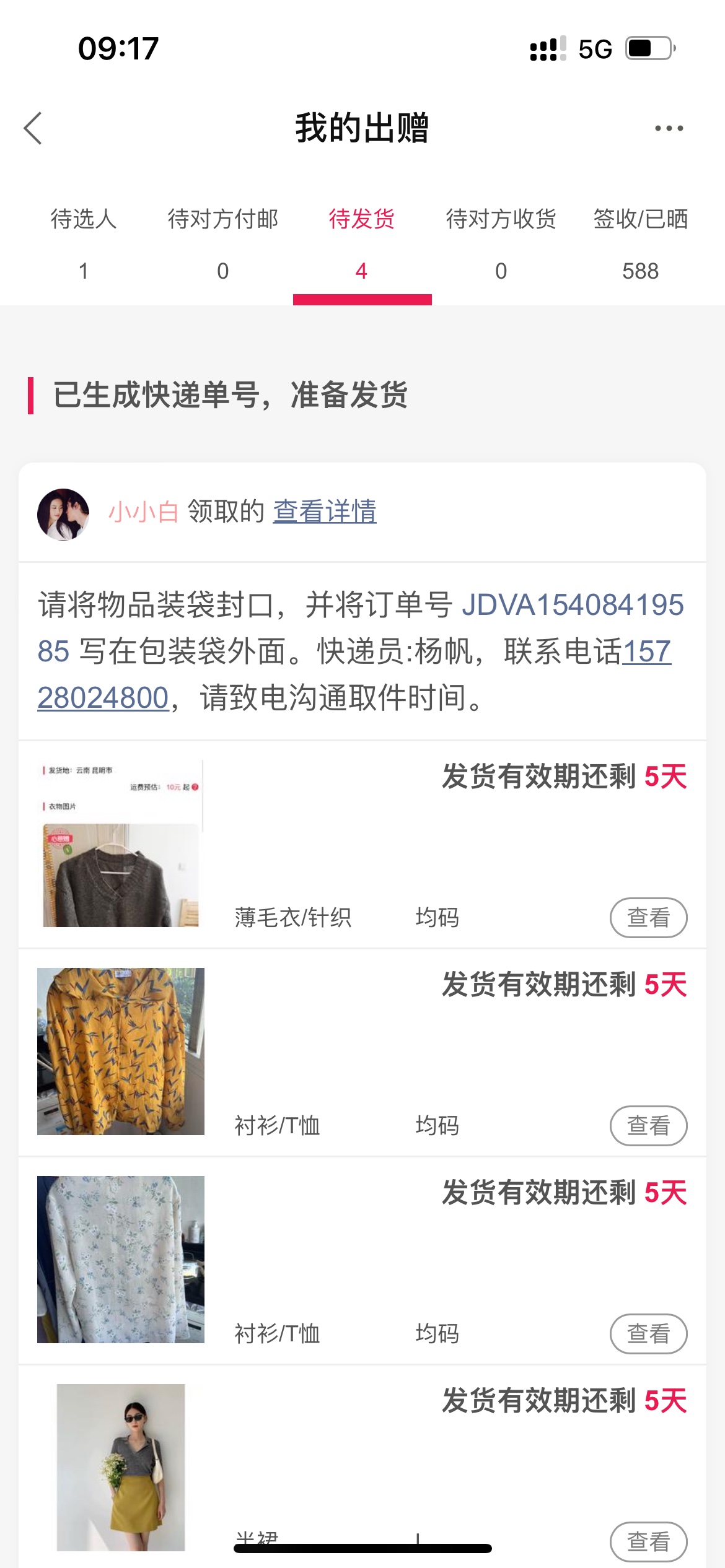The image size is (725, 1568).
Task: Tap 查看 beside the yellow skirt item
Action: pyautogui.click(x=648, y=1541)
